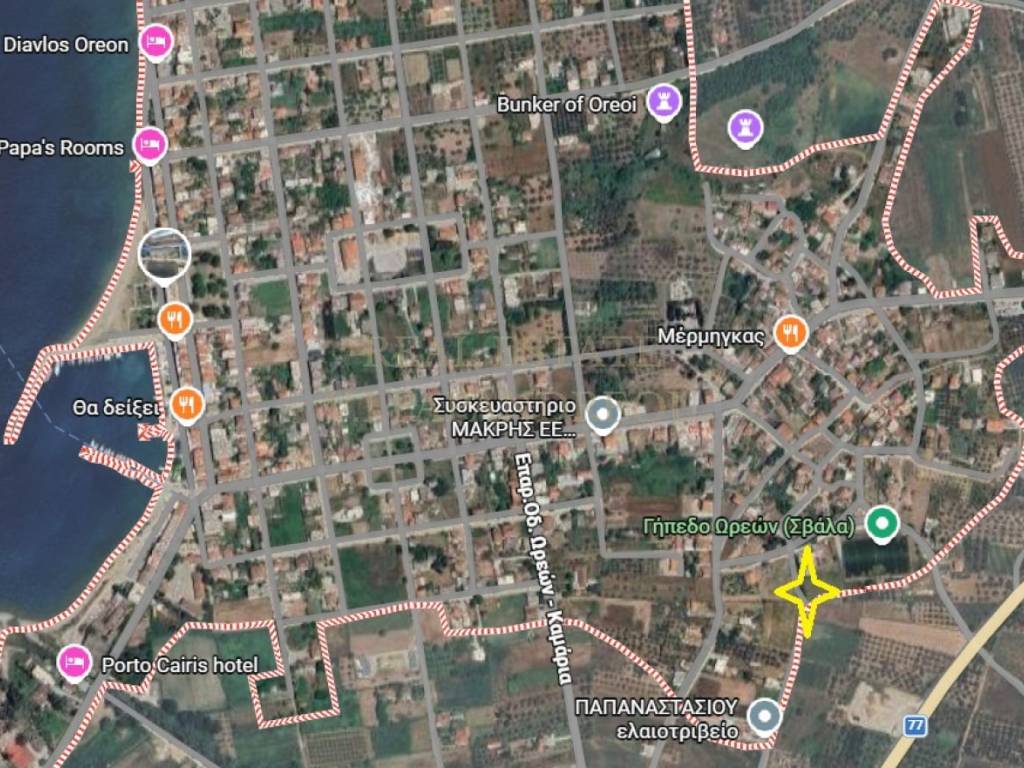Screen dimensions: 1024x768
Task: Open the photo thumbnail pin on the waterfront
Action: 164,252
